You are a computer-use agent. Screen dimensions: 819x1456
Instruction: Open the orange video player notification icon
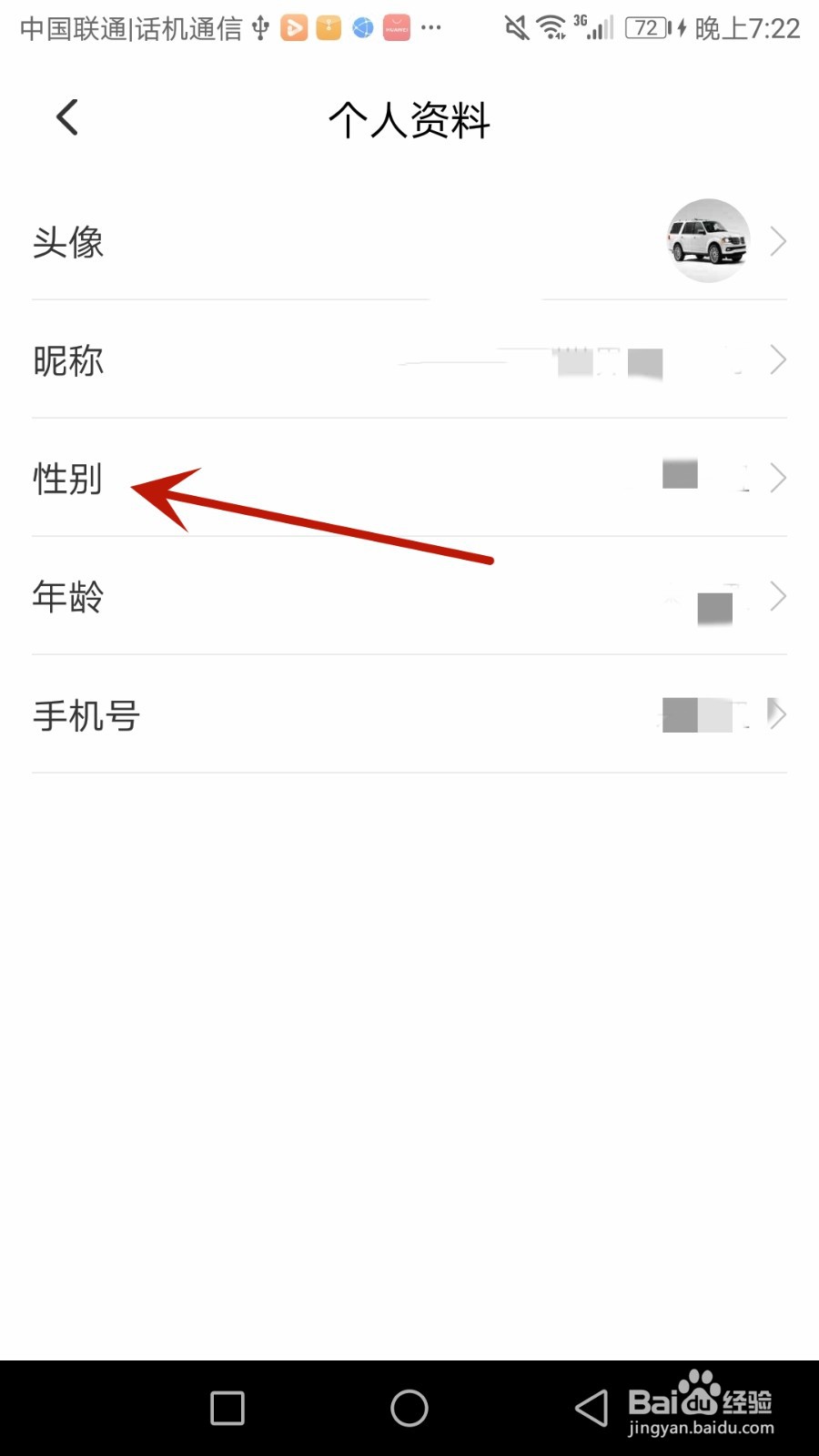click(294, 27)
